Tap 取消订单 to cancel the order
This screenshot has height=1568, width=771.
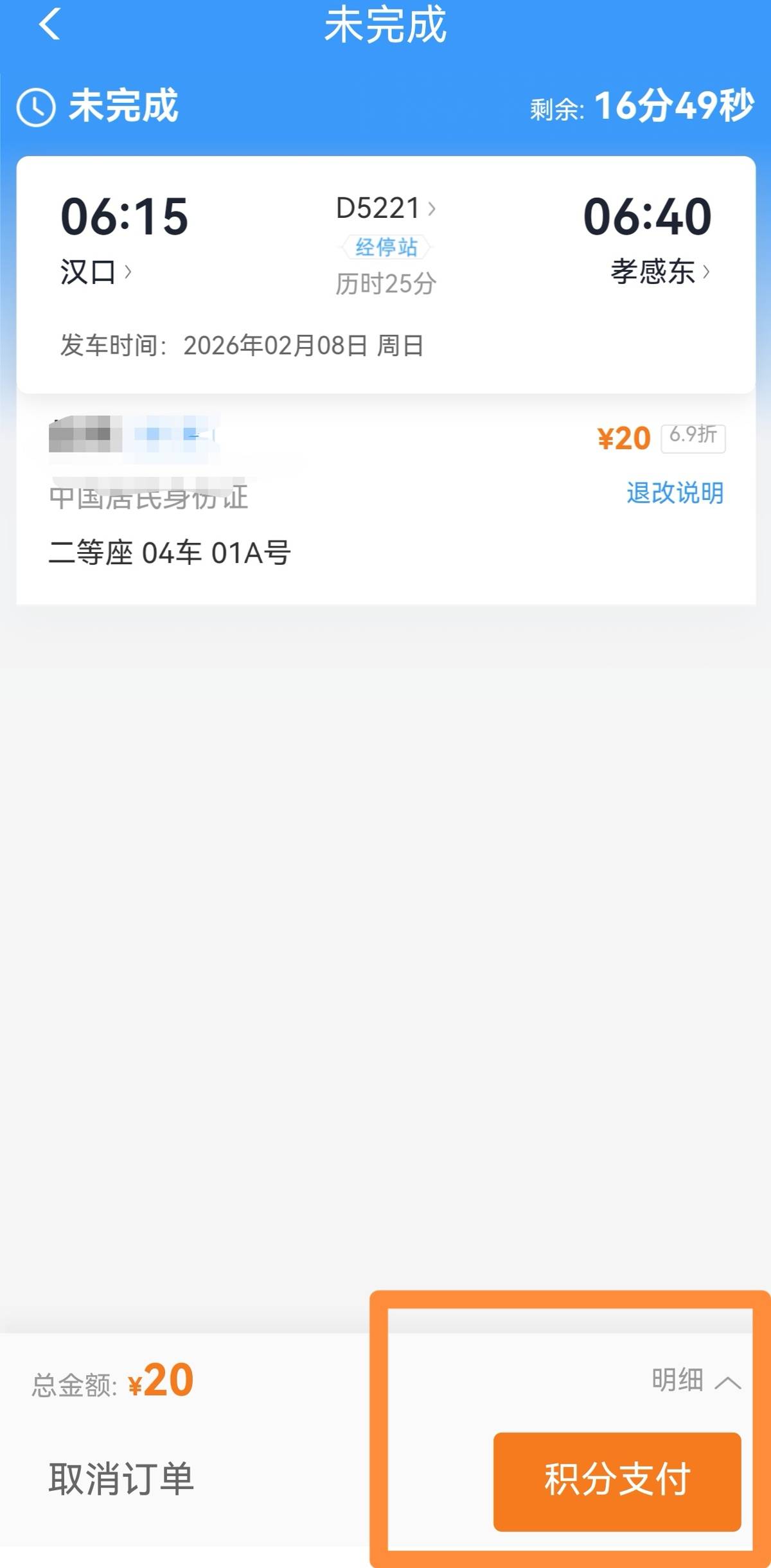[121, 1479]
